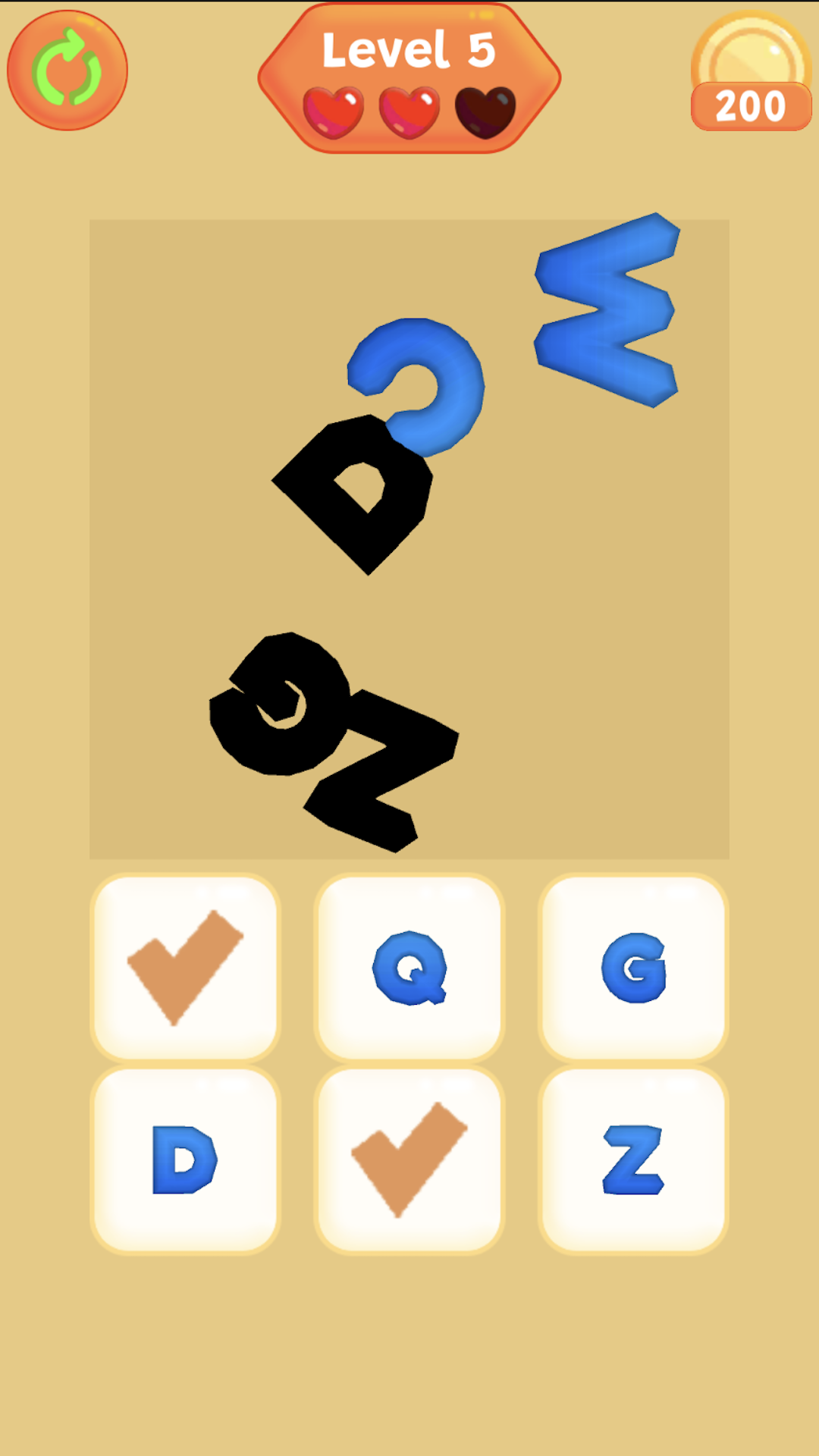
Task: Choose the letter G tile
Action: [633, 967]
